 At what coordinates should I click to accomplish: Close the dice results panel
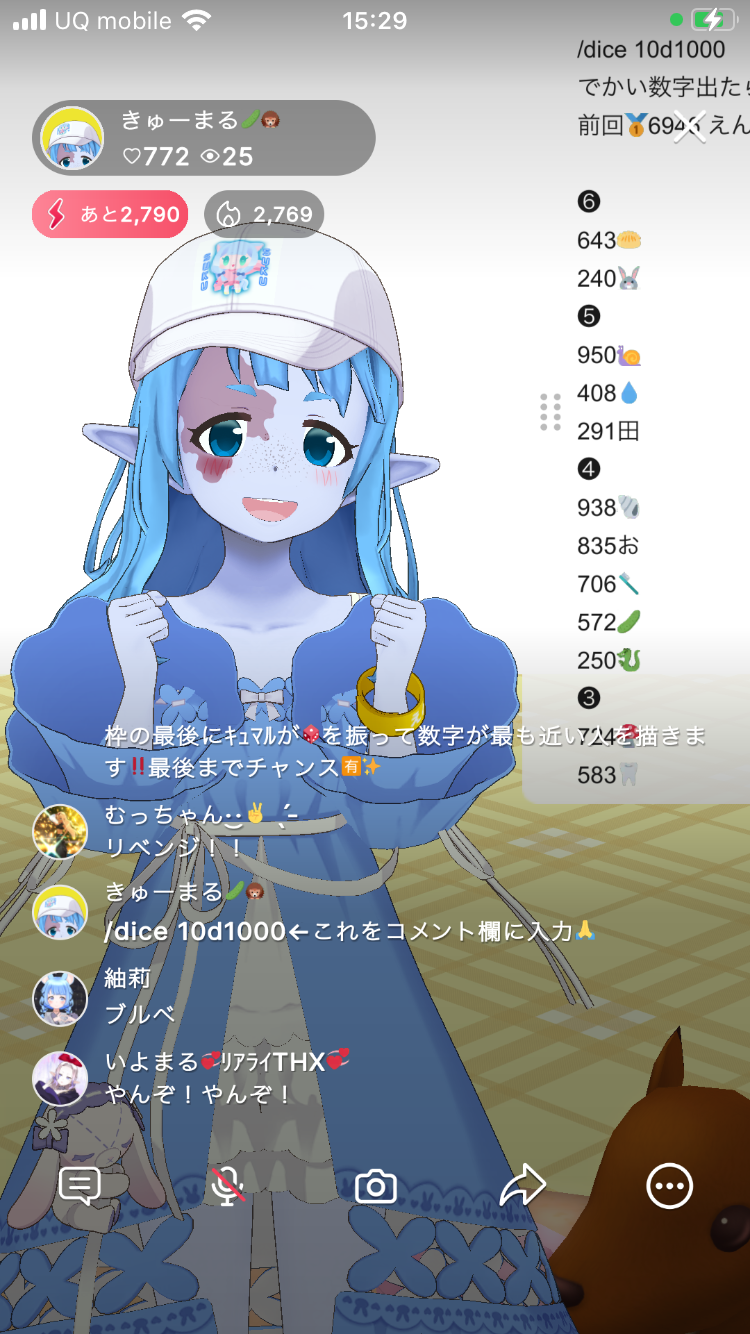(x=689, y=127)
